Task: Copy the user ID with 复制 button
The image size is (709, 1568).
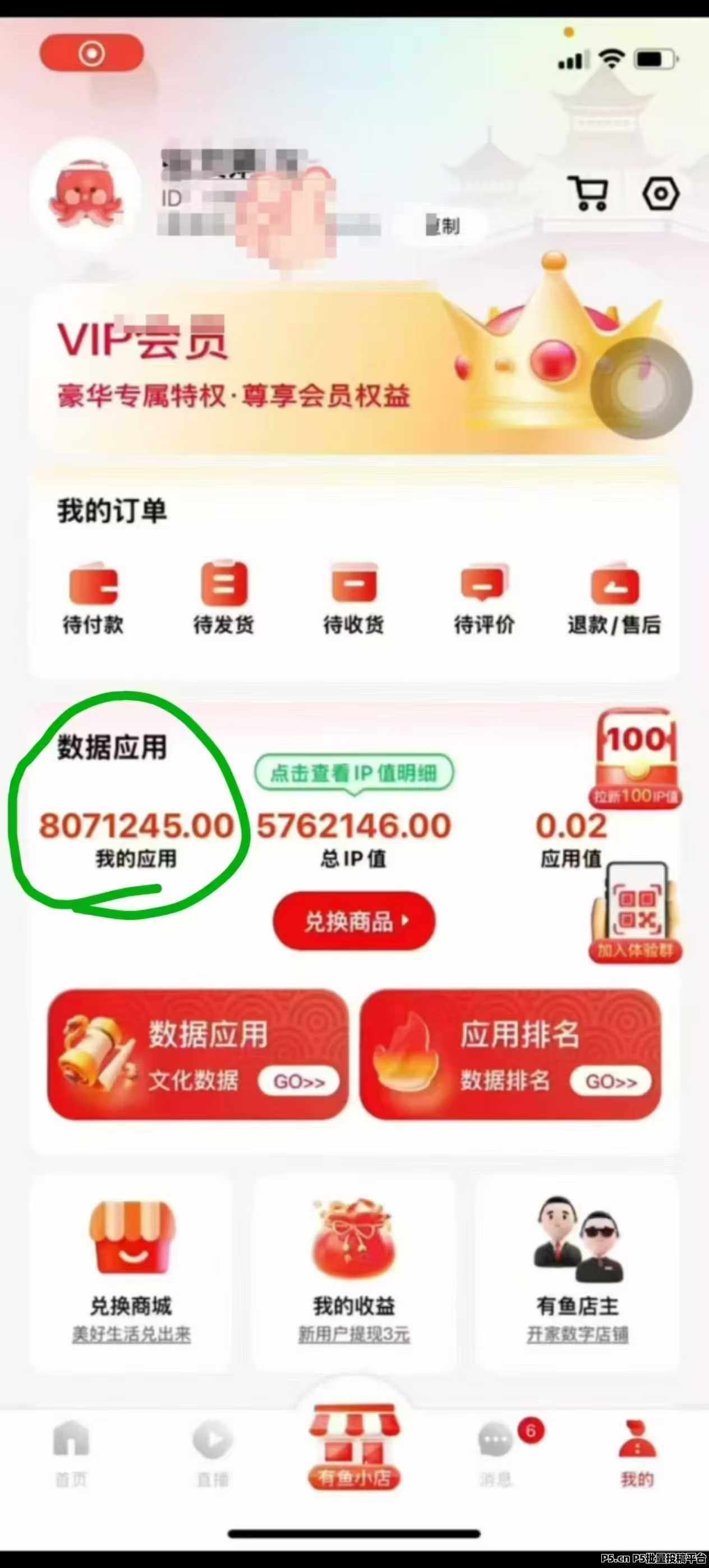Action: coord(444,227)
